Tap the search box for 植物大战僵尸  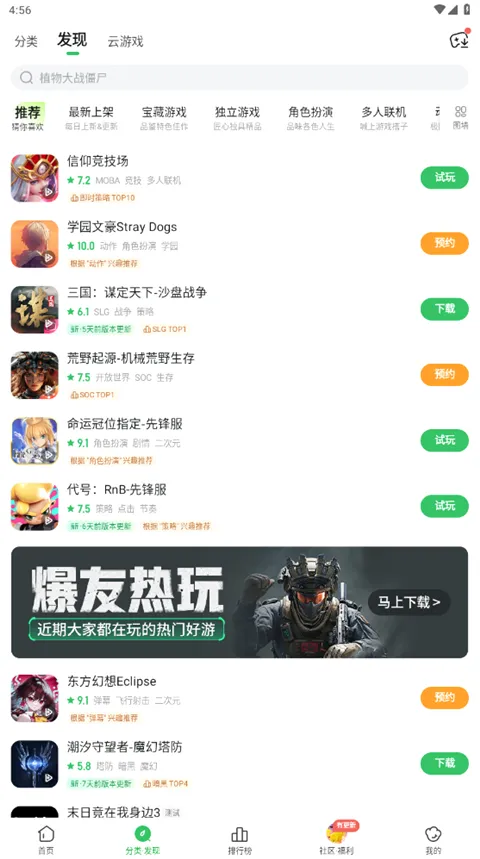tap(239, 77)
